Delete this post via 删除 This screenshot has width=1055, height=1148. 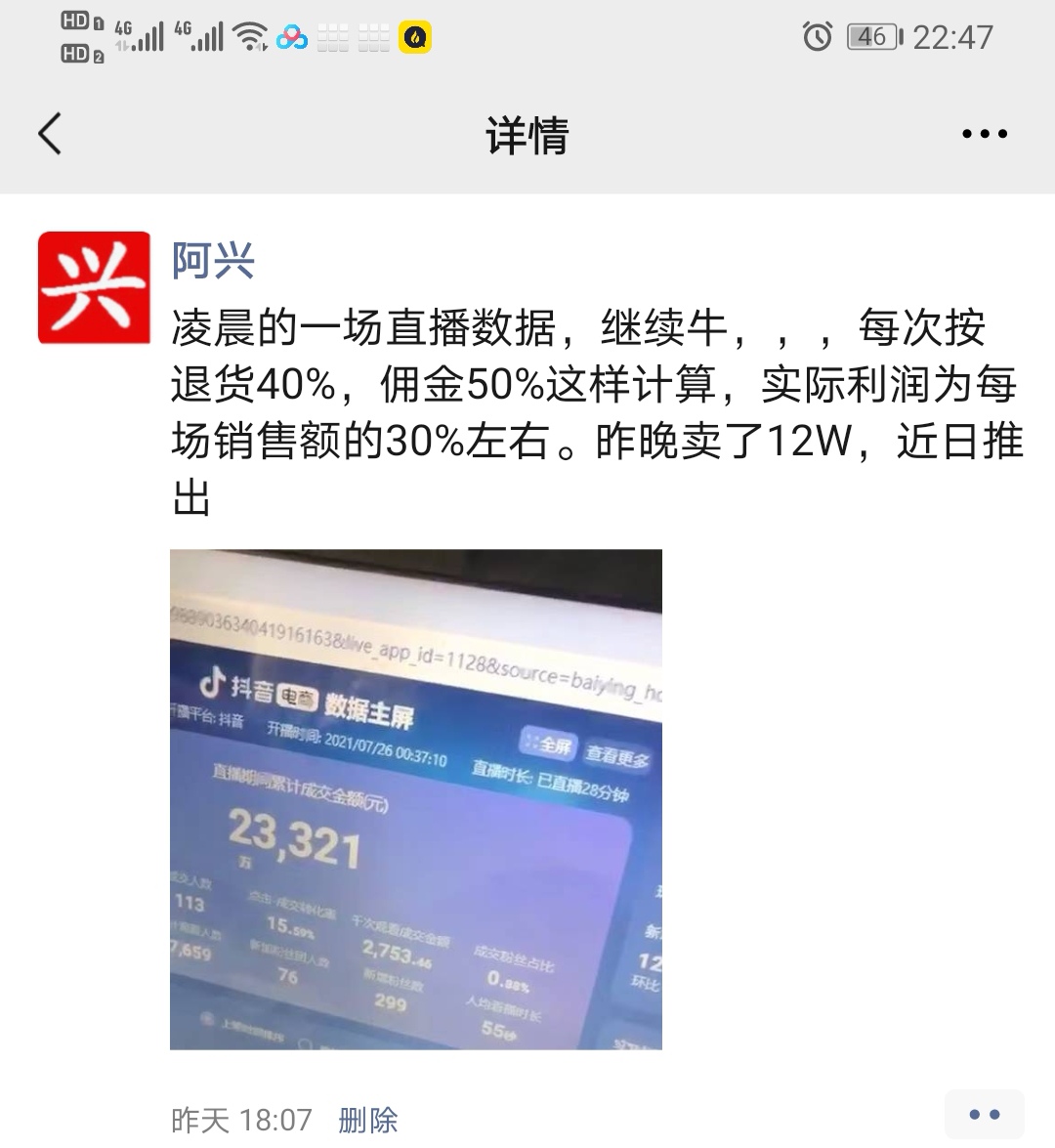[x=368, y=1119]
